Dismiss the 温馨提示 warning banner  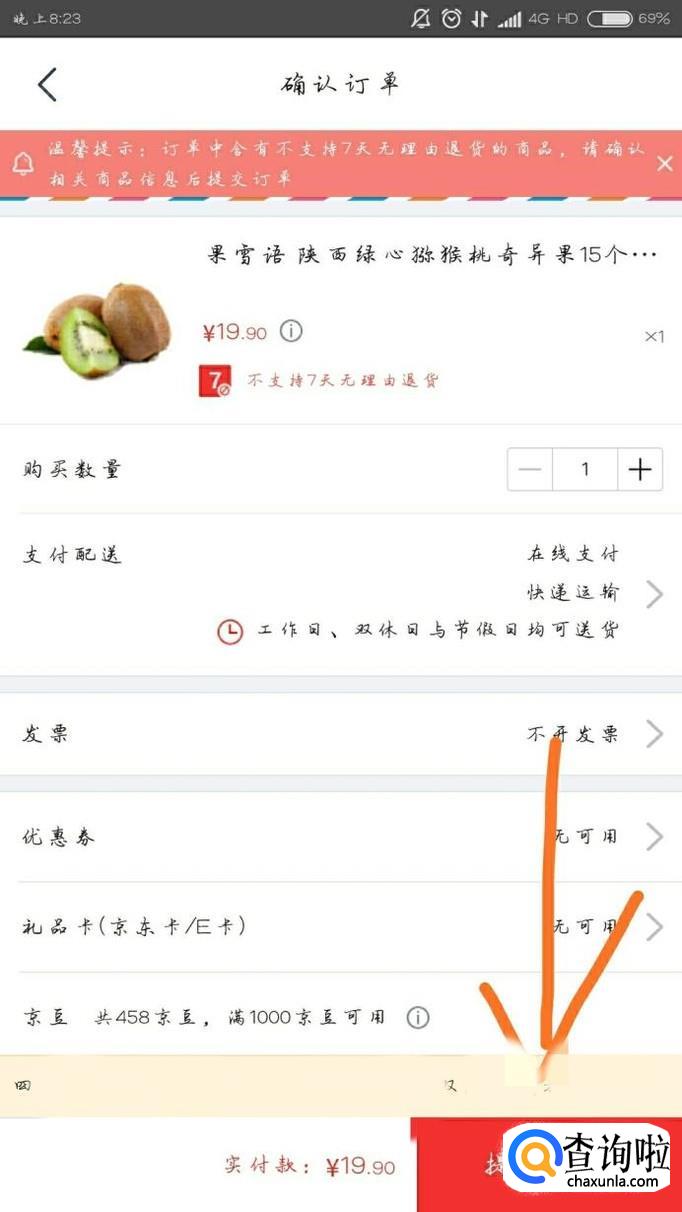[664, 164]
